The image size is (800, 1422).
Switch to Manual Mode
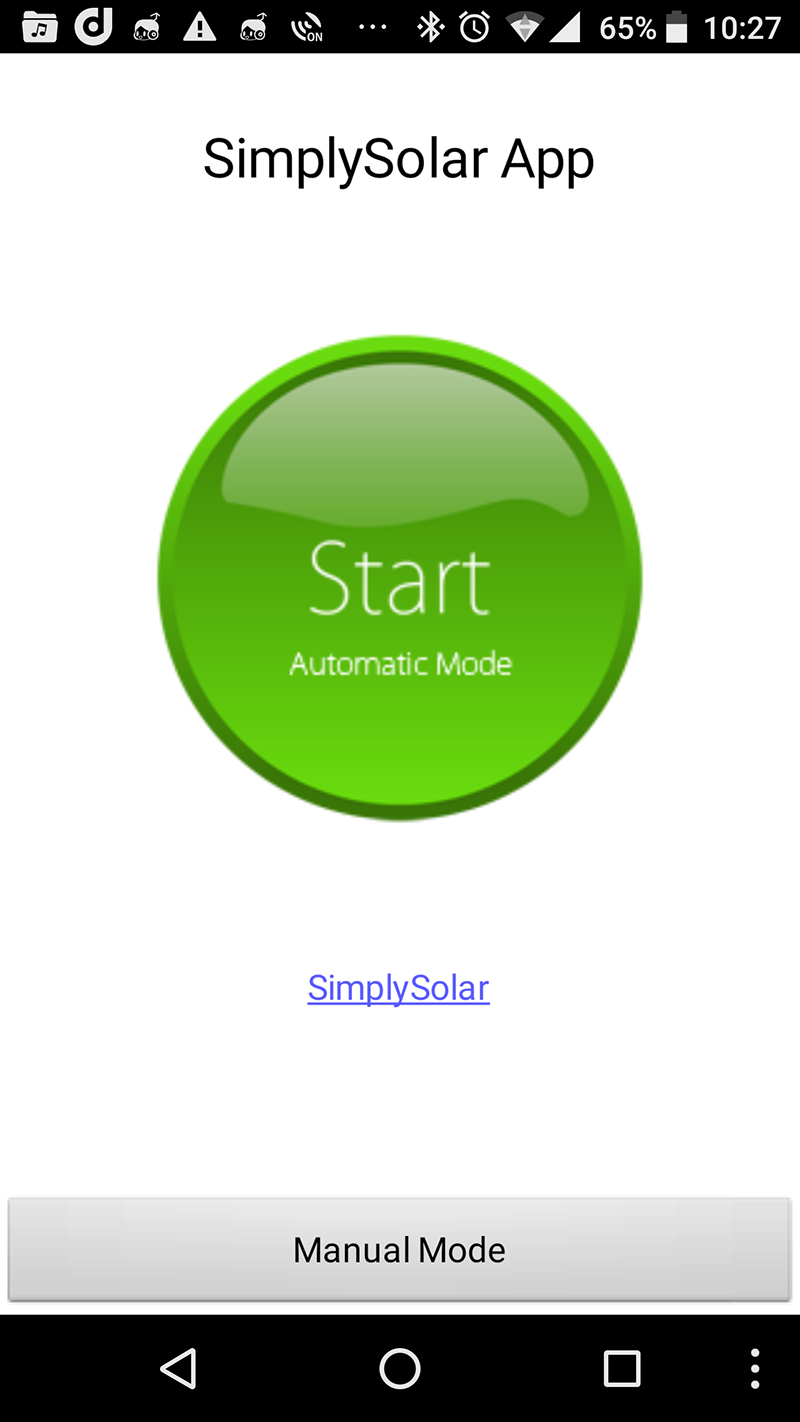click(x=399, y=1249)
